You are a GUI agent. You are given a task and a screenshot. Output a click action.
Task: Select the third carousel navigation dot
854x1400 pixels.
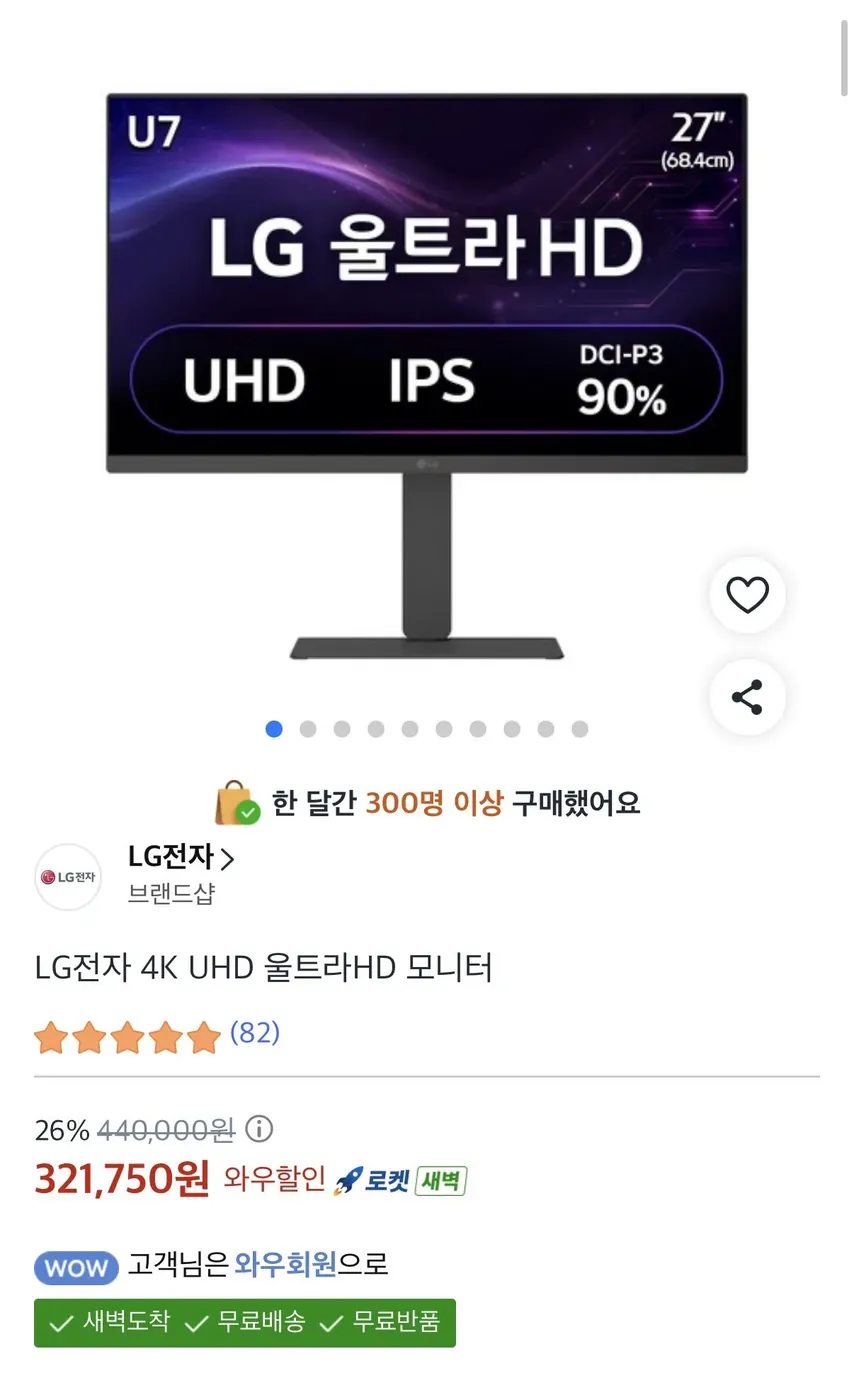click(x=341, y=729)
